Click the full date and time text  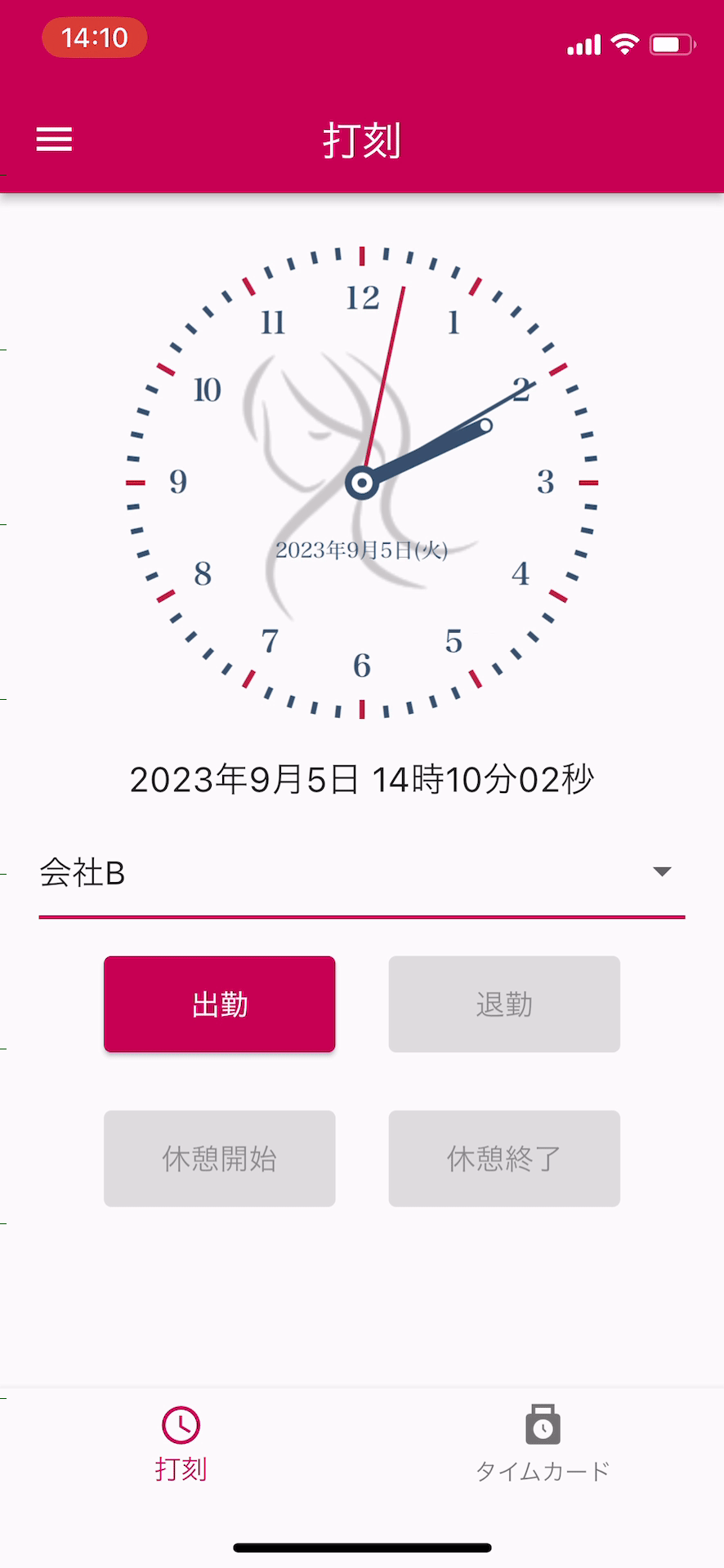[362, 779]
